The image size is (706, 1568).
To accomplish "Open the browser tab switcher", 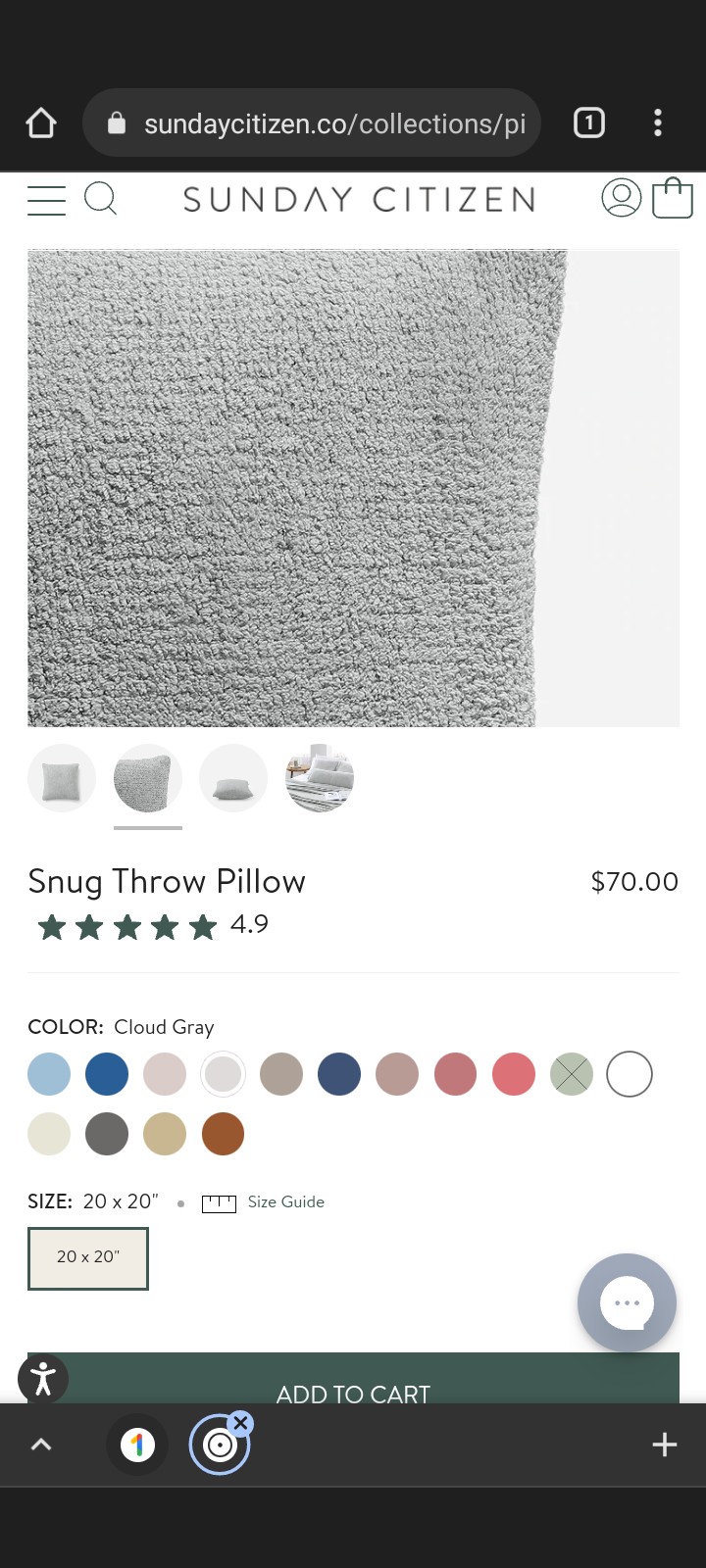I will pyautogui.click(x=589, y=122).
